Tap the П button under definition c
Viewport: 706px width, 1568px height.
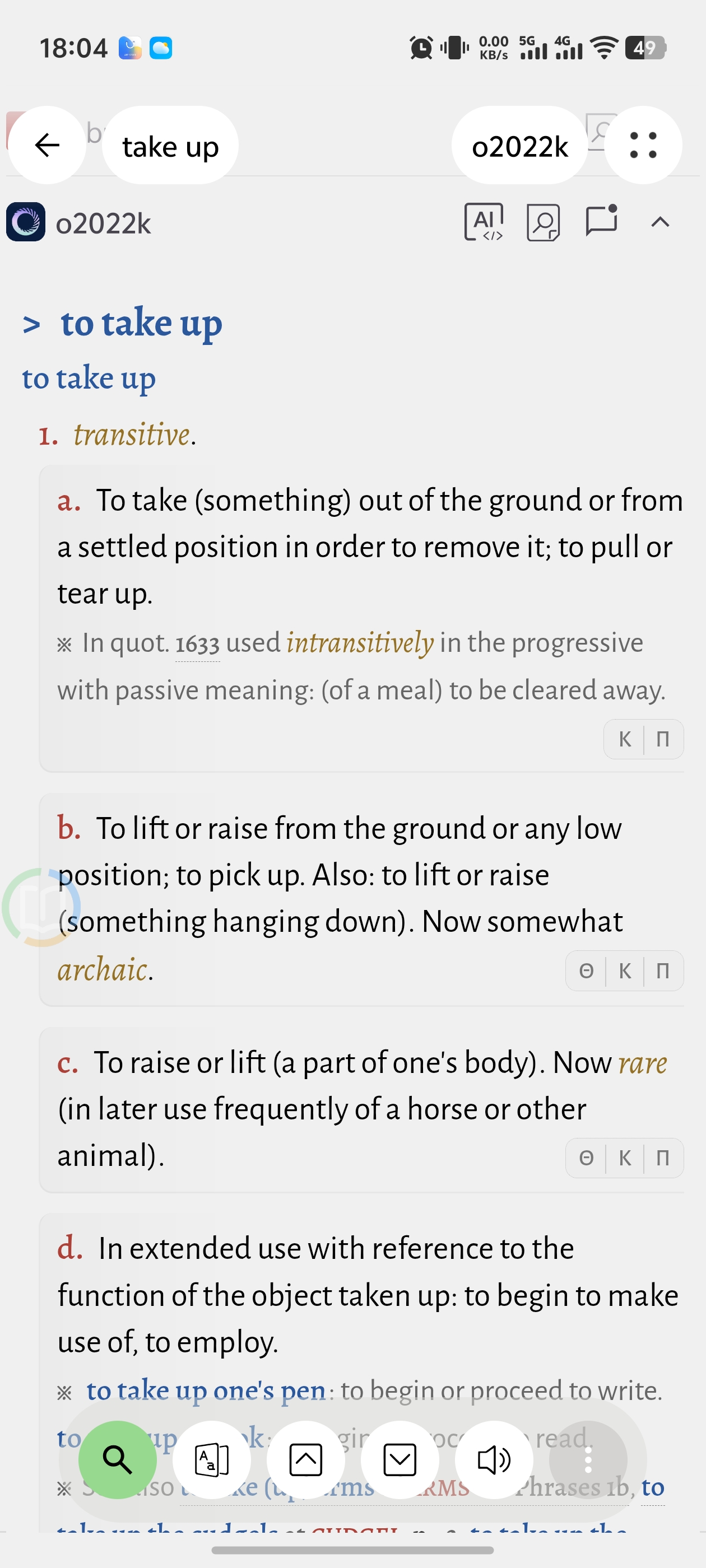663,1158
